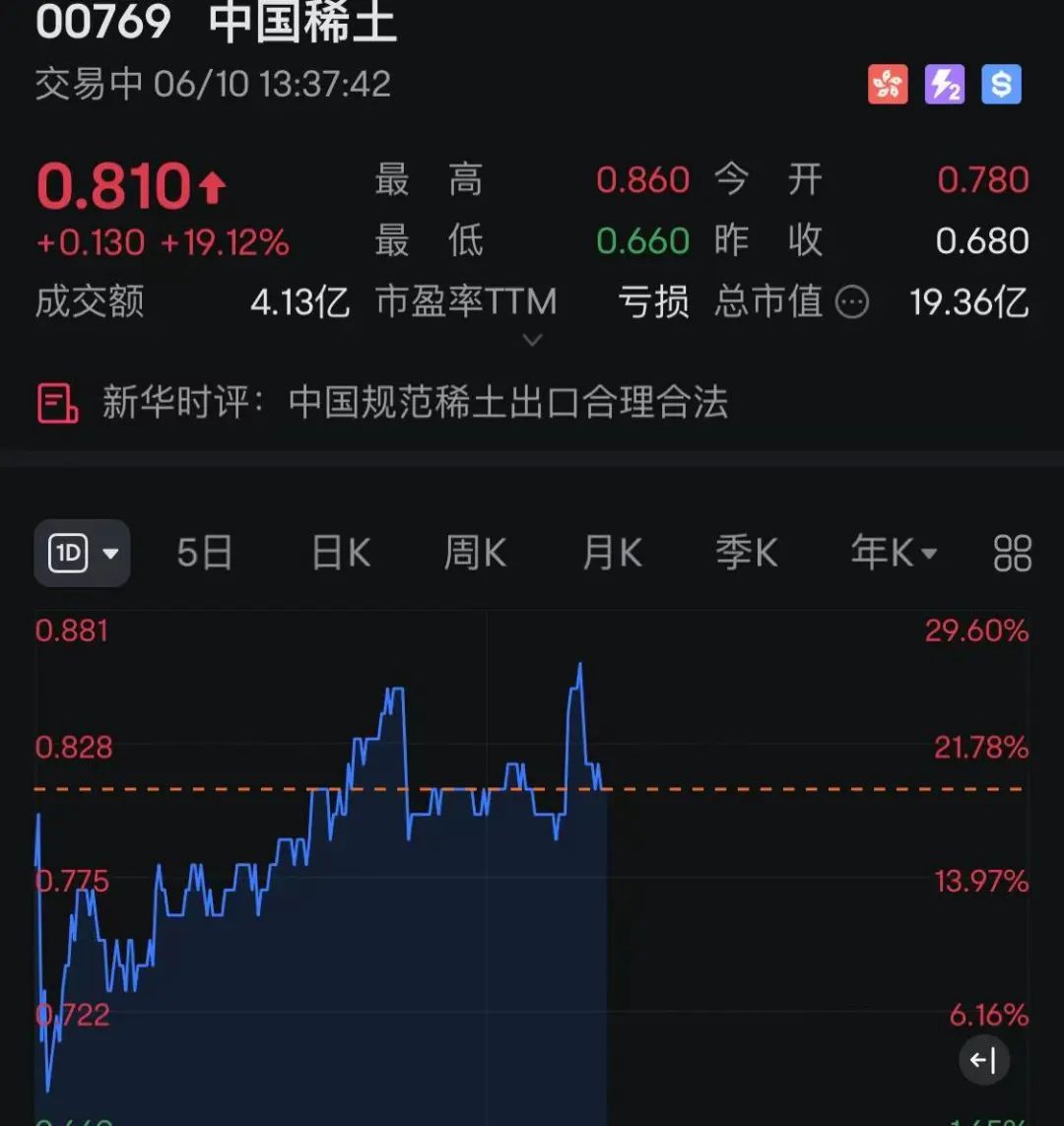
Task: Collapse the chart with the arrow button
Action: [x=983, y=1060]
